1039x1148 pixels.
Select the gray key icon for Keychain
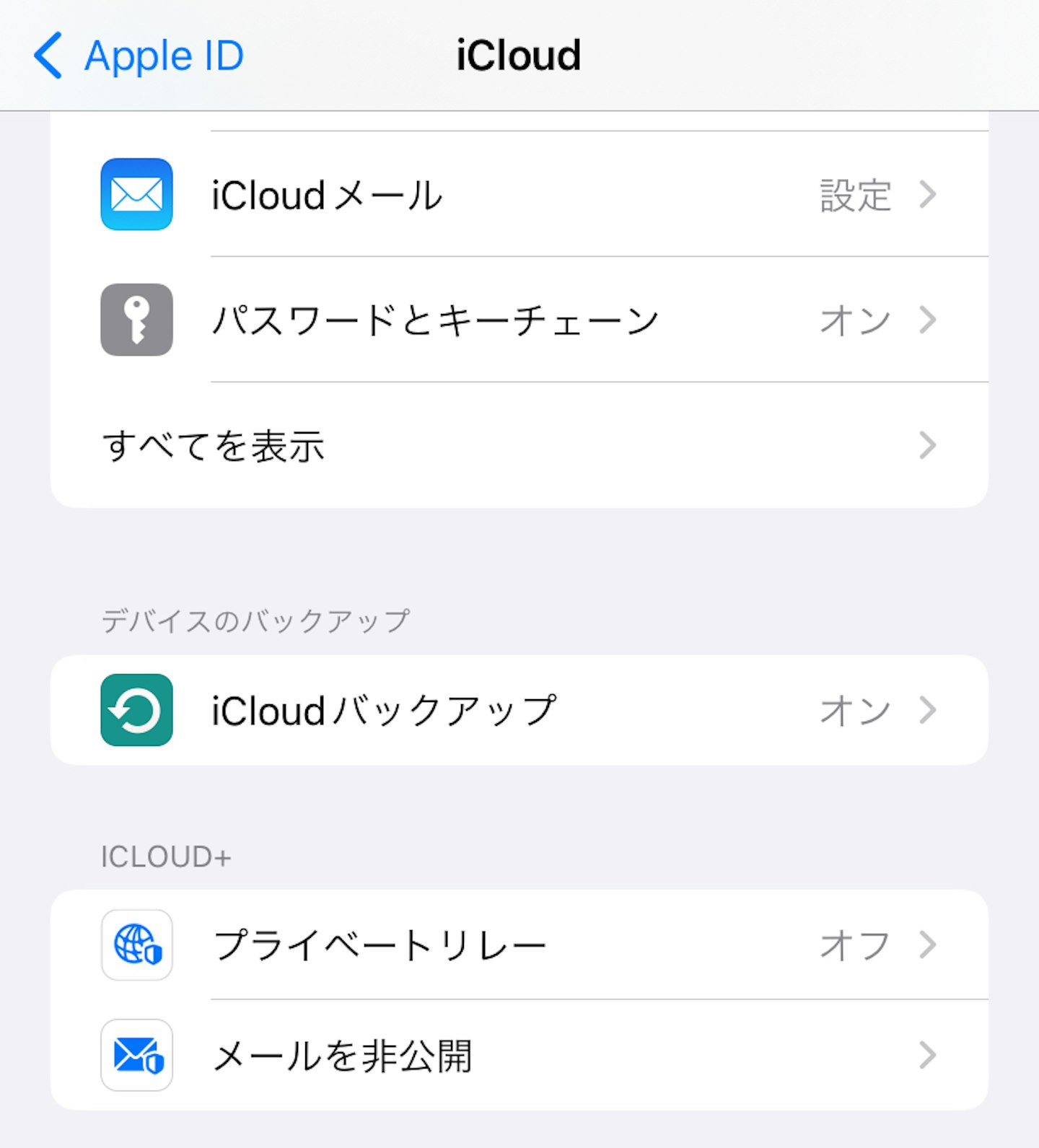(x=136, y=320)
